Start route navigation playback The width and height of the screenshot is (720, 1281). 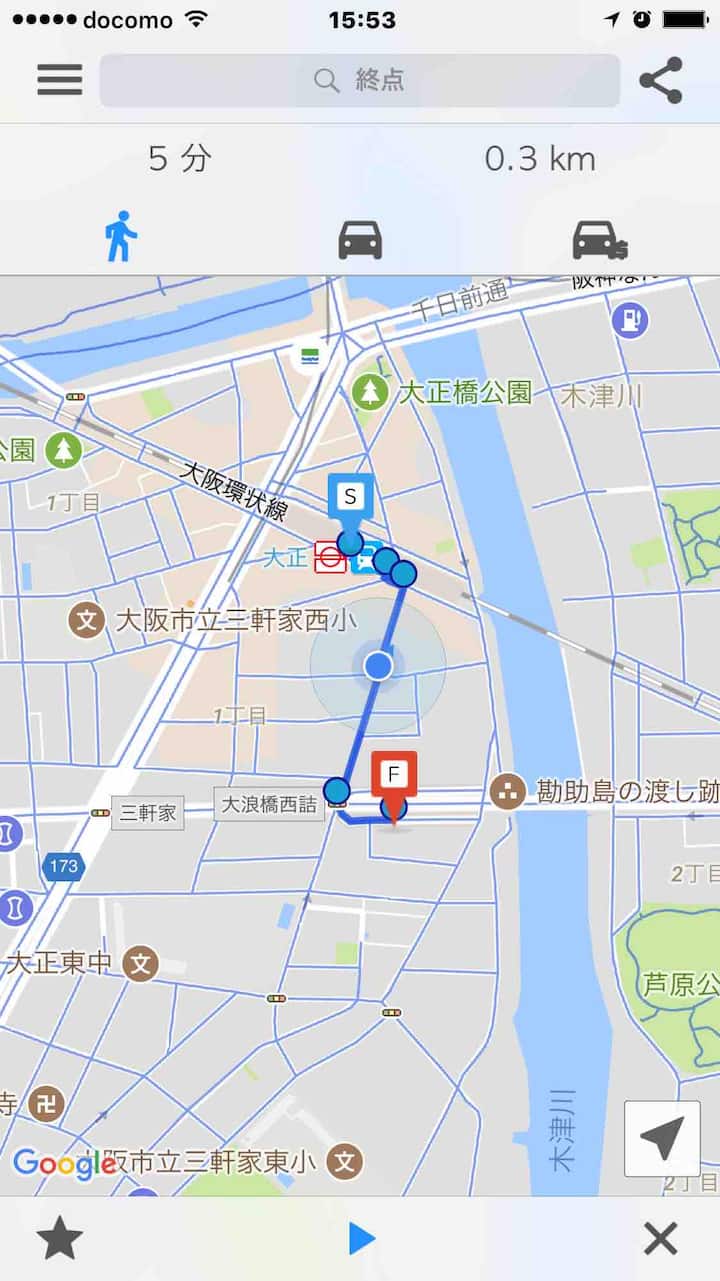362,1240
